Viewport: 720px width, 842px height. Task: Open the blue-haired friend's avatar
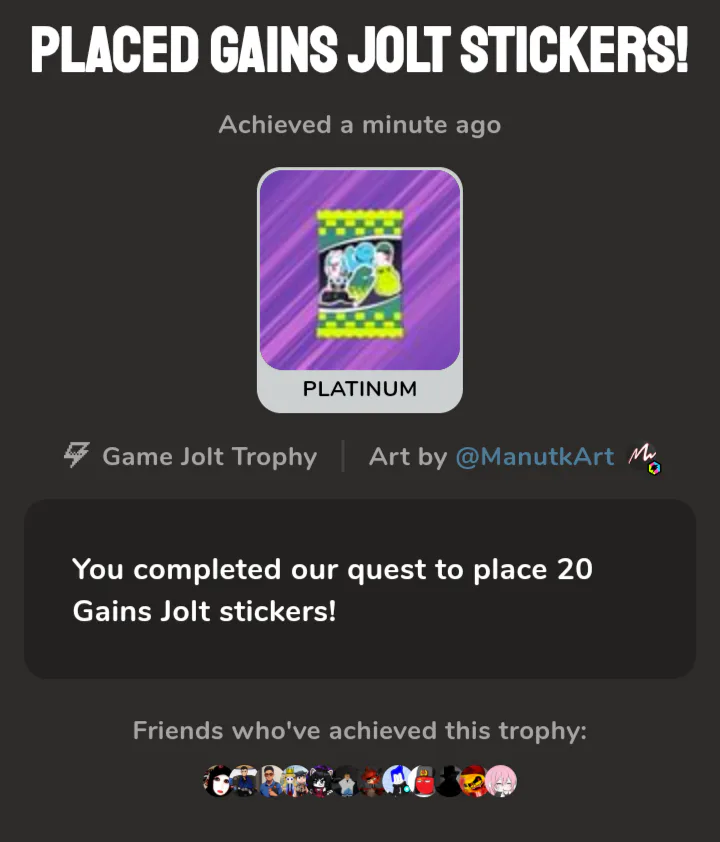[x=397, y=780]
